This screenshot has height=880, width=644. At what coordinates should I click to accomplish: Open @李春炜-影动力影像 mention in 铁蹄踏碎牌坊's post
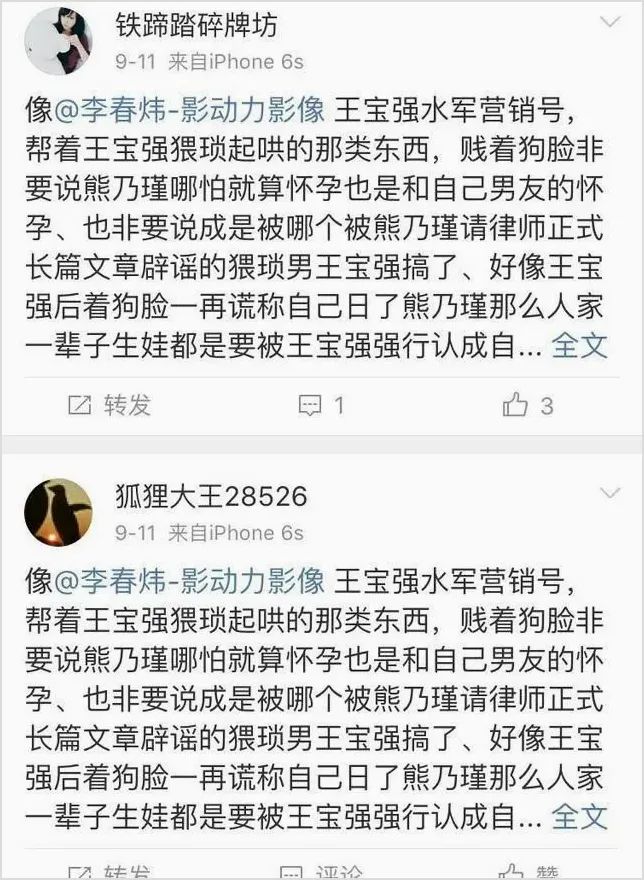[188, 110]
